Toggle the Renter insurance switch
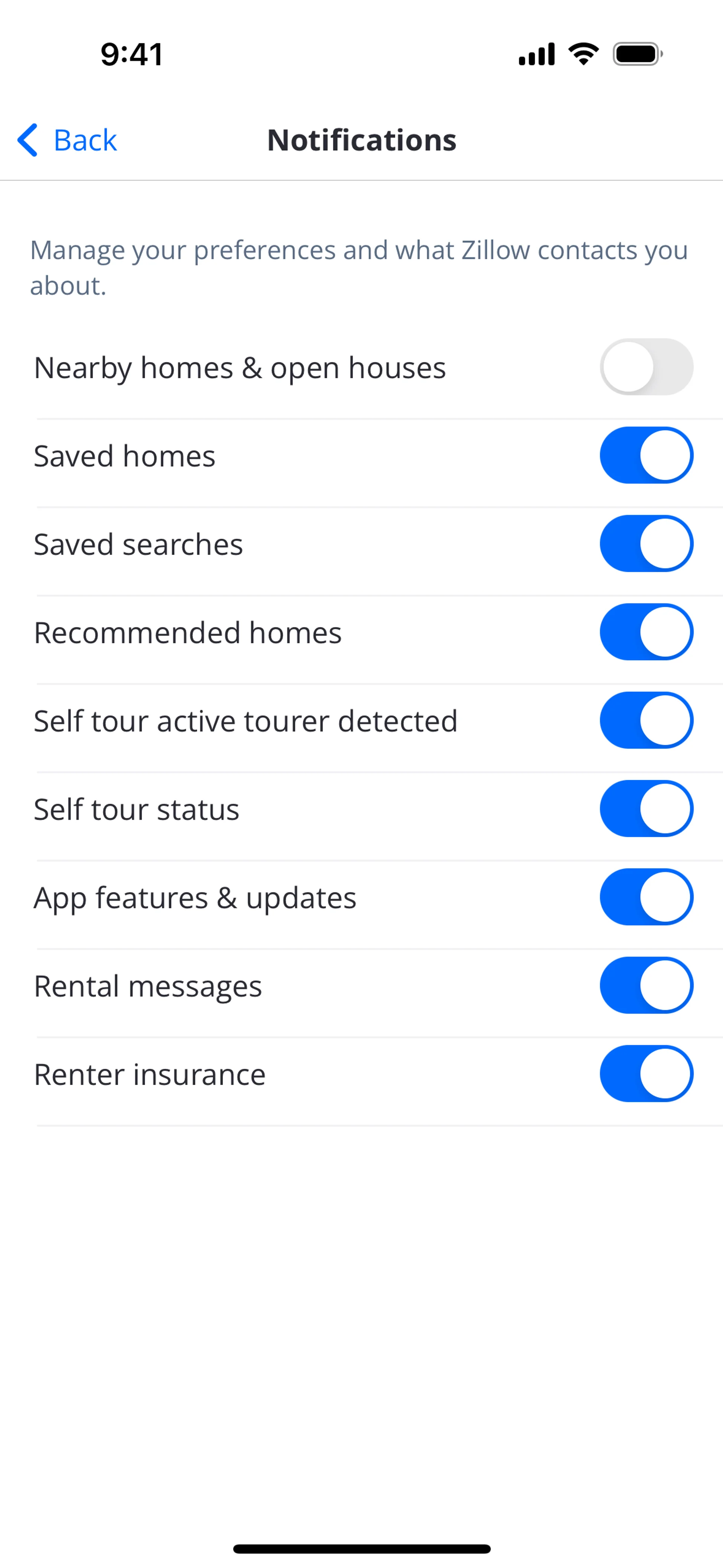Image resolution: width=723 pixels, height=1568 pixels. click(x=646, y=1073)
